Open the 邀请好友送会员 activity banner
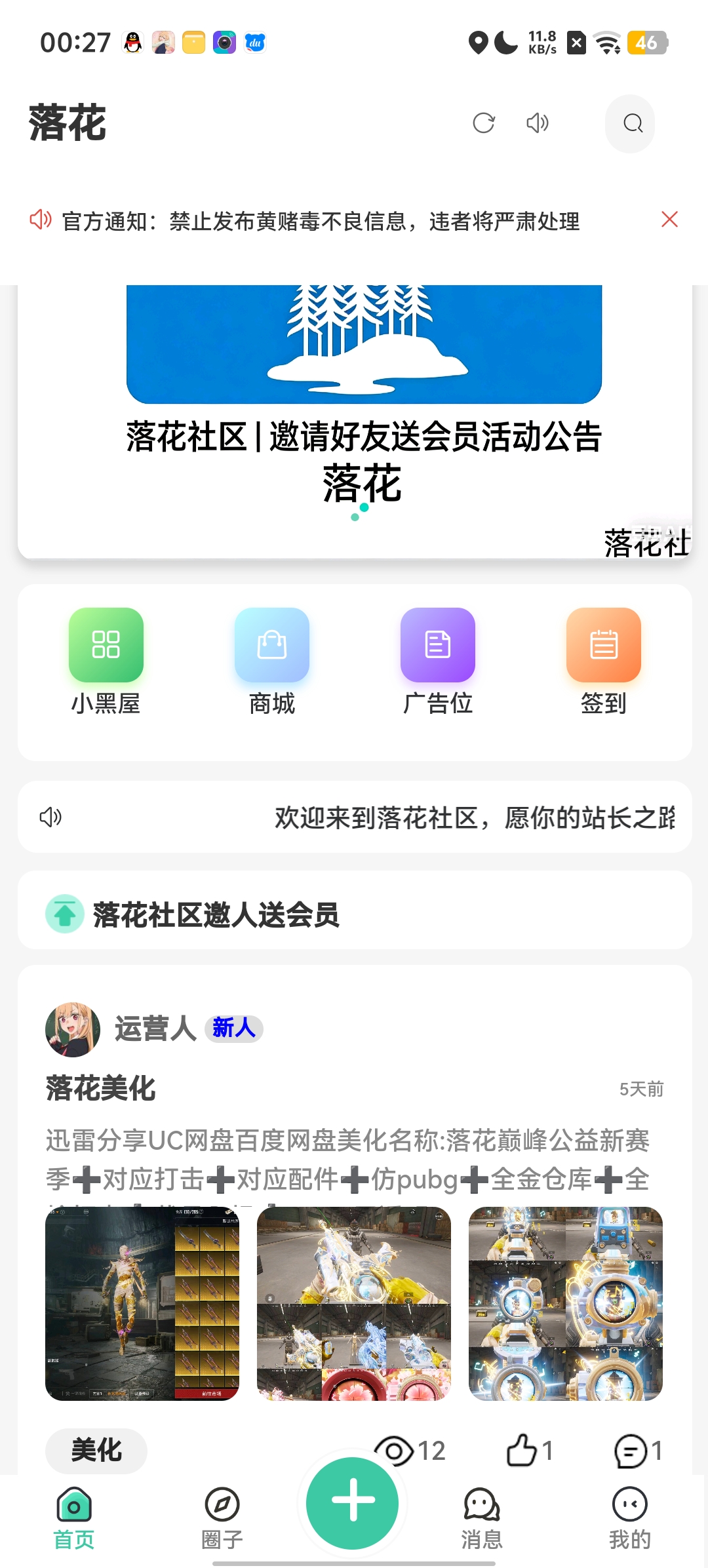 point(364,393)
